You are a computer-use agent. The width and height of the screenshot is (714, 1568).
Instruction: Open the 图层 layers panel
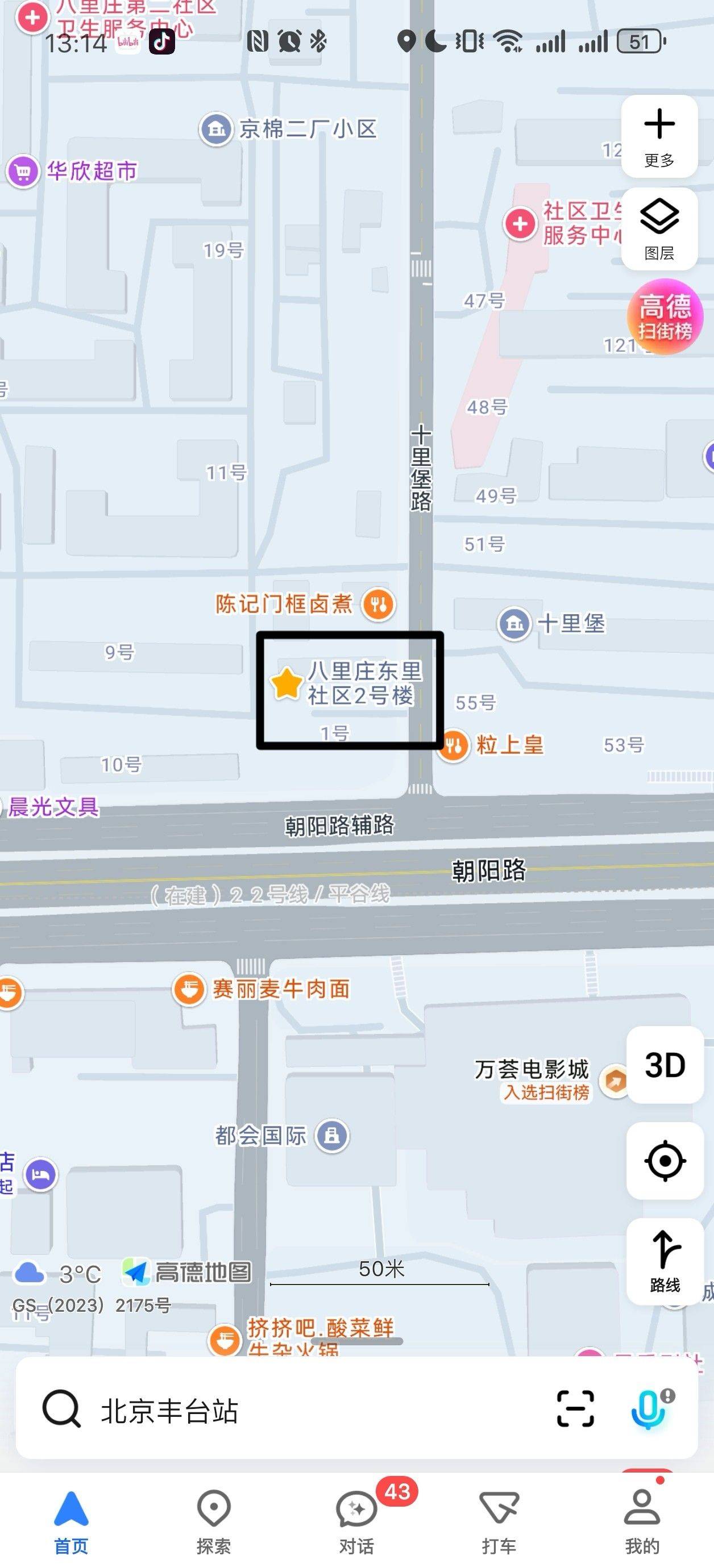[659, 229]
